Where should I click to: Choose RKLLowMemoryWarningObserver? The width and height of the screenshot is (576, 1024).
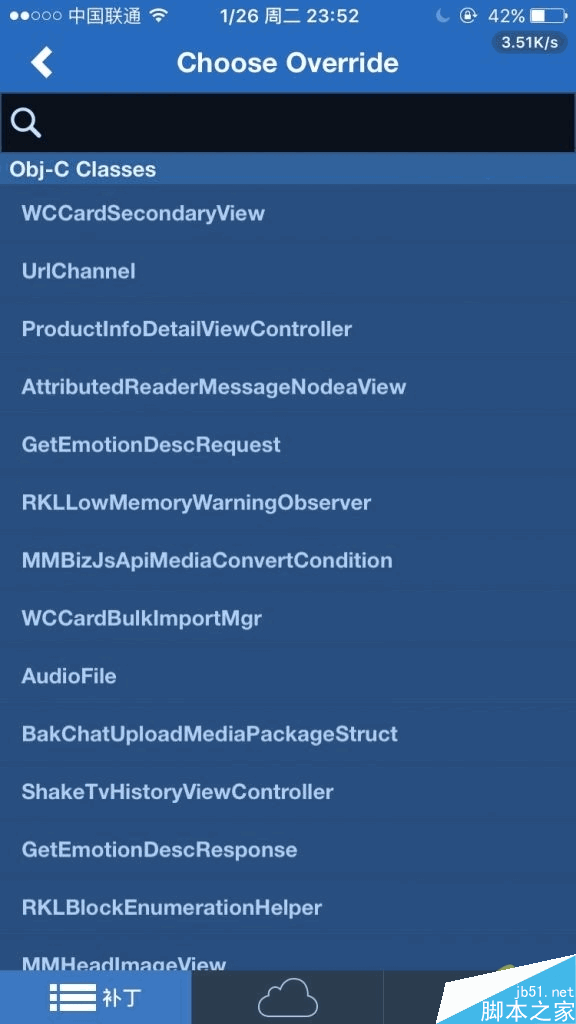click(x=288, y=502)
